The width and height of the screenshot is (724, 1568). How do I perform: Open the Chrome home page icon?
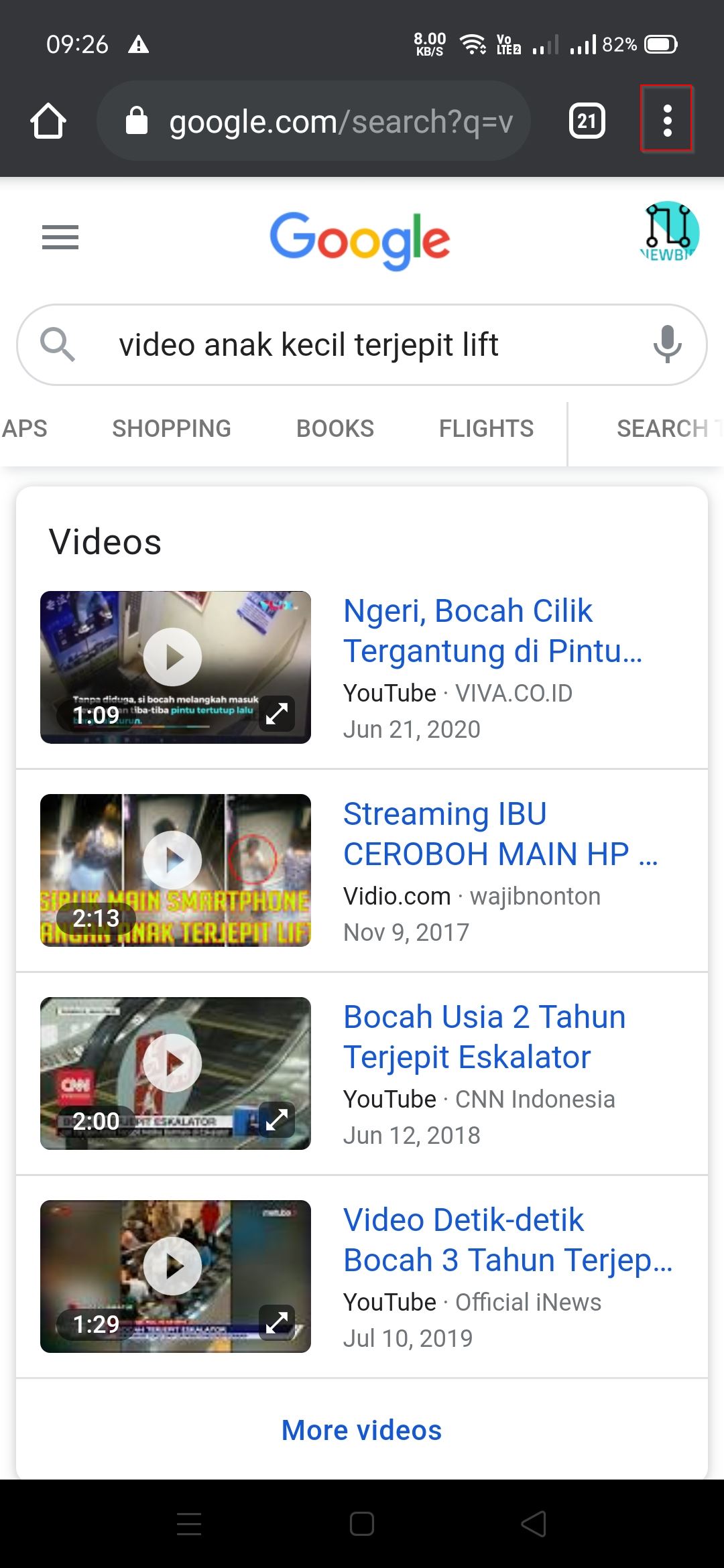click(x=48, y=121)
